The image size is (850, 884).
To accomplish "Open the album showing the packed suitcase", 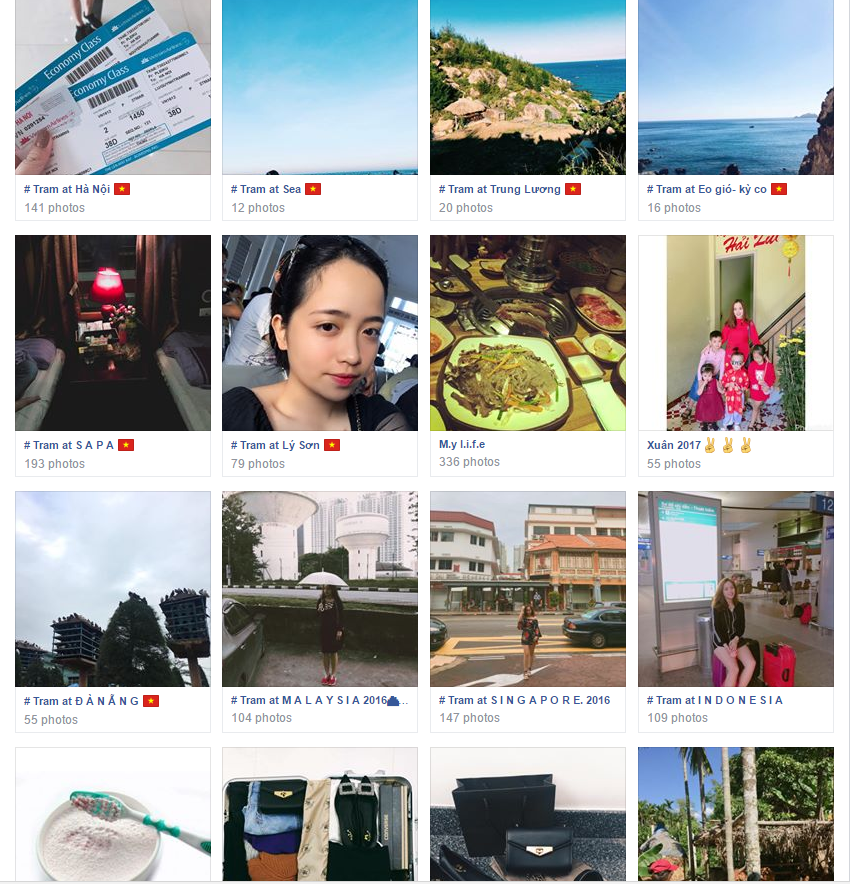I will point(319,815).
